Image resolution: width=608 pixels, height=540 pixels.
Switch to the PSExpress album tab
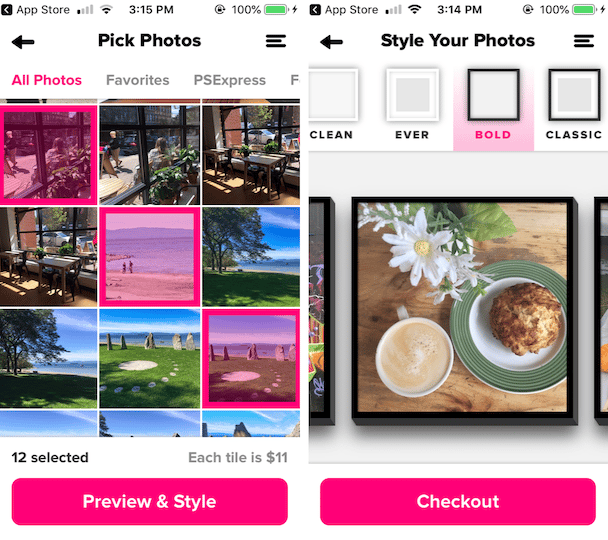click(230, 80)
